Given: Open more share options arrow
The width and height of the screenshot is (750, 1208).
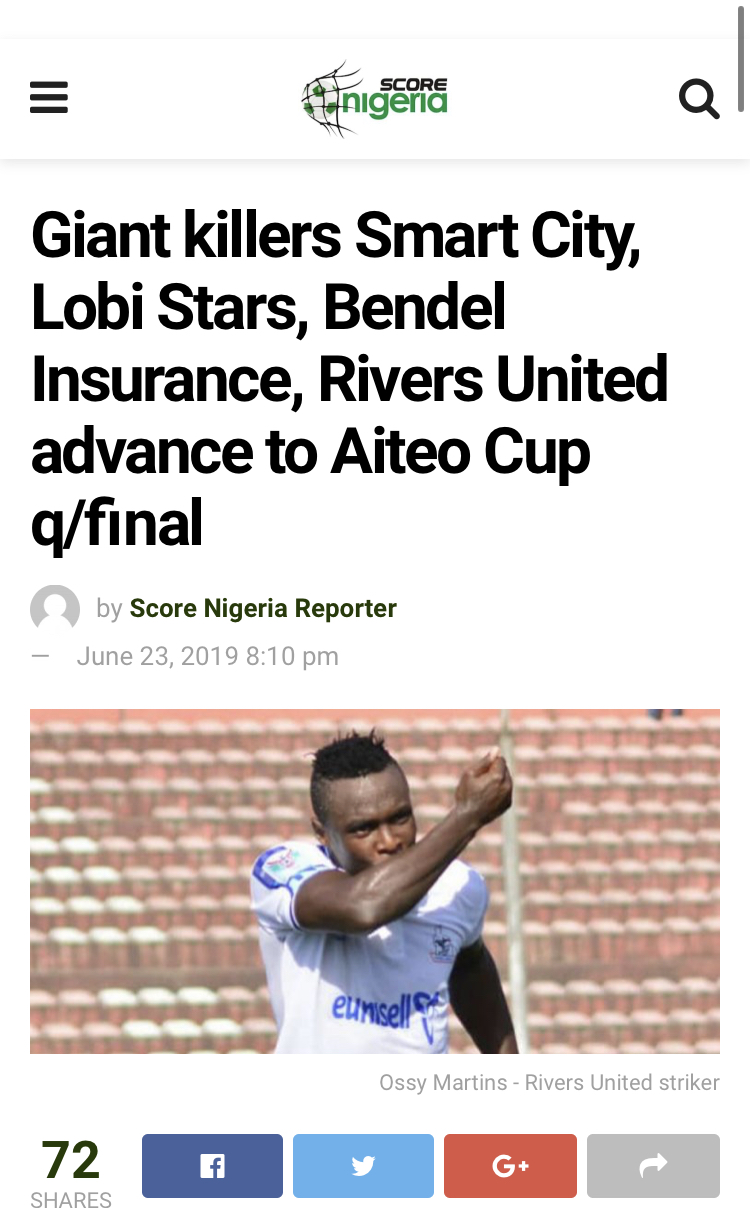Looking at the screenshot, I should (653, 1165).
